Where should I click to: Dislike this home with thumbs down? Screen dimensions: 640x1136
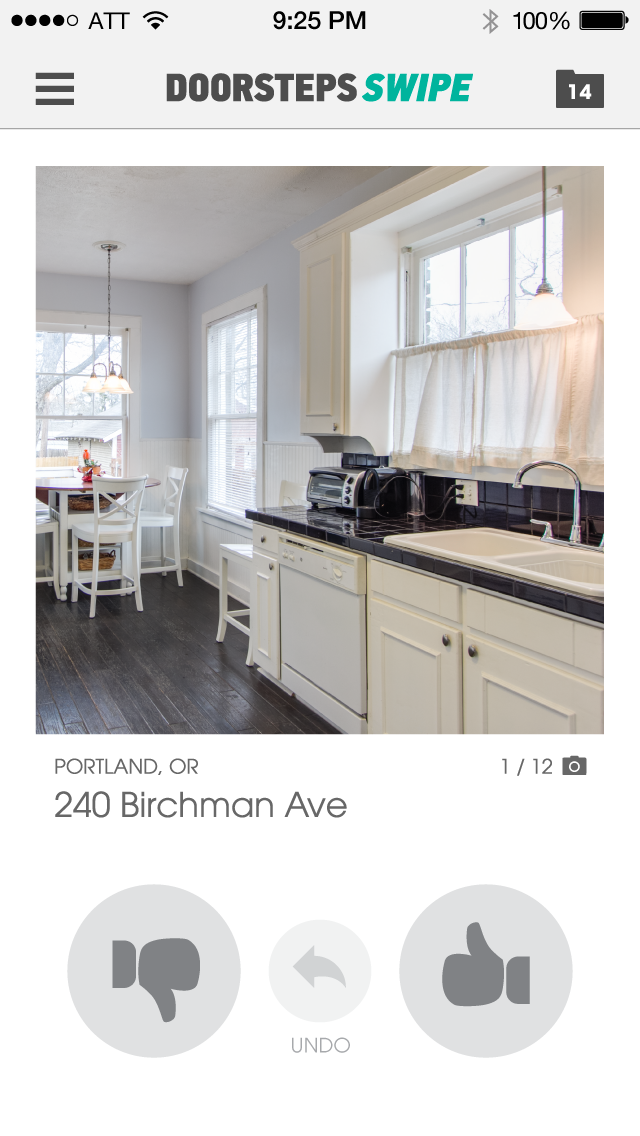pyautogui.click(x=154, y=971)
